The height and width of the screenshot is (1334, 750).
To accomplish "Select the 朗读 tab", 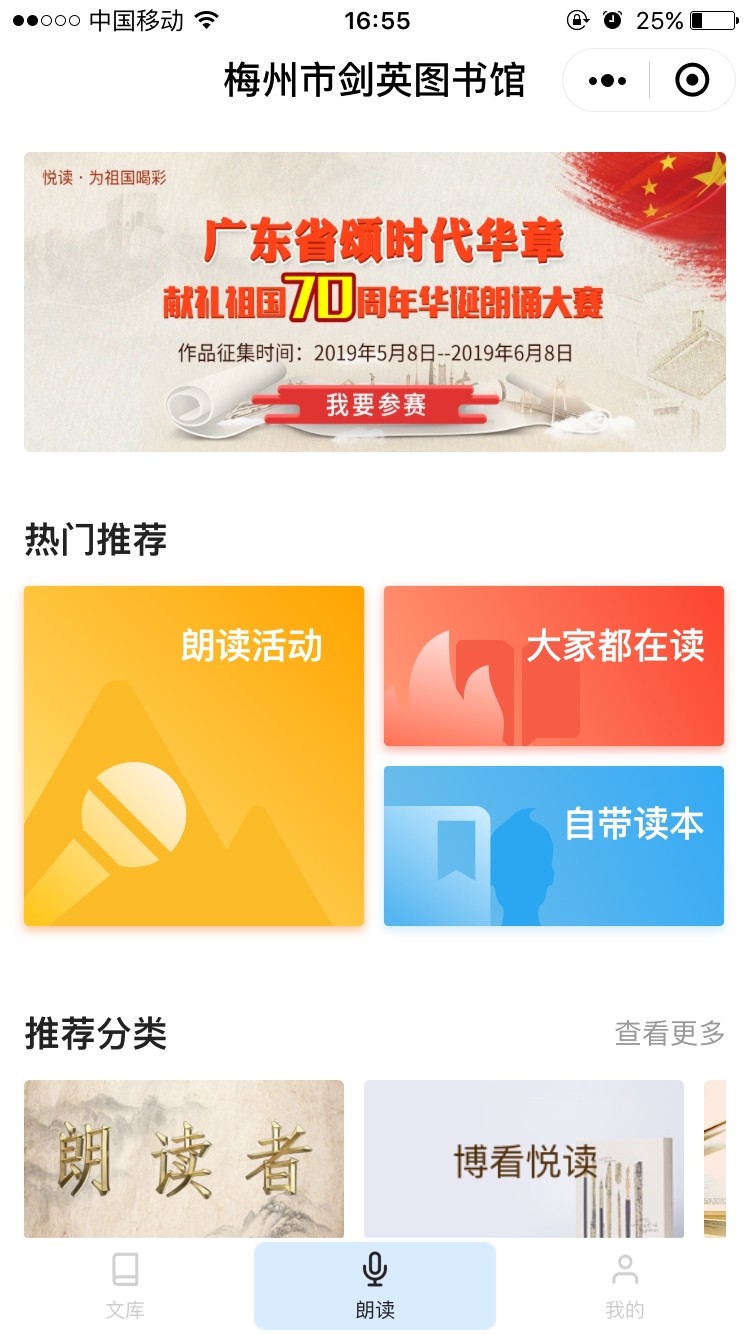I will coord(375,1286).
